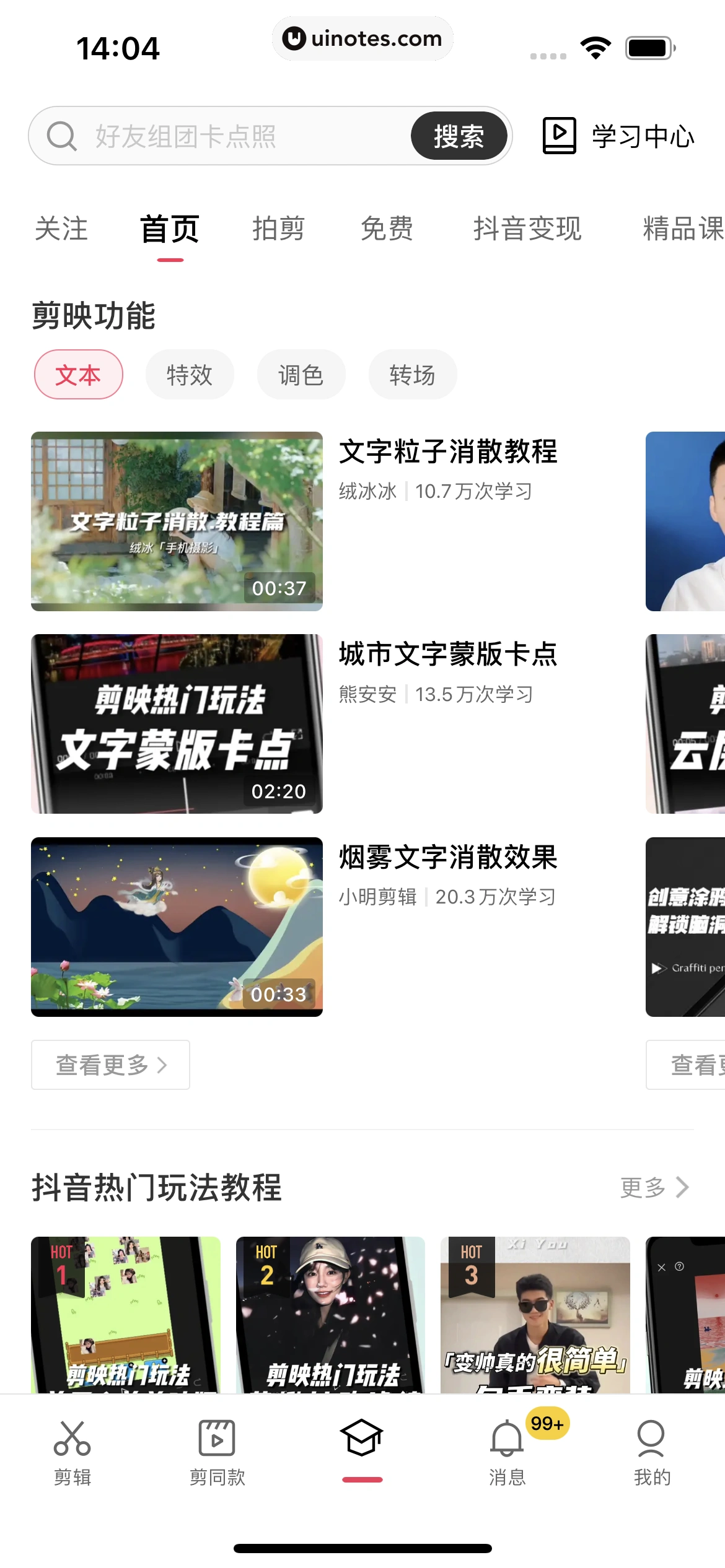This screenshot has height=1568, width=725.
Task: Tap the 02:20 duration label on 文字蒙版卡点
Action: coord(280,791)
